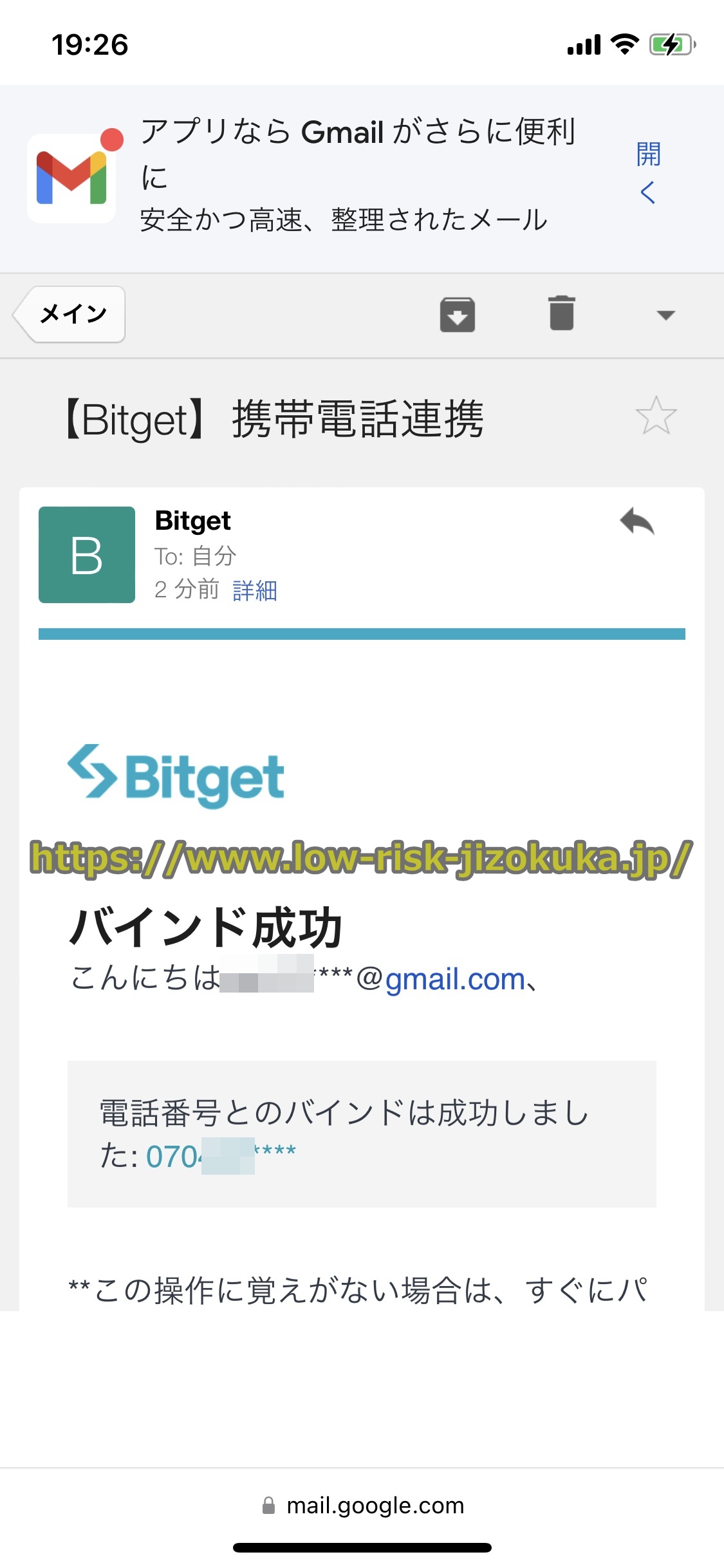Expand sender details via 詳細
724x1568 pixels.
click(255, 591)
